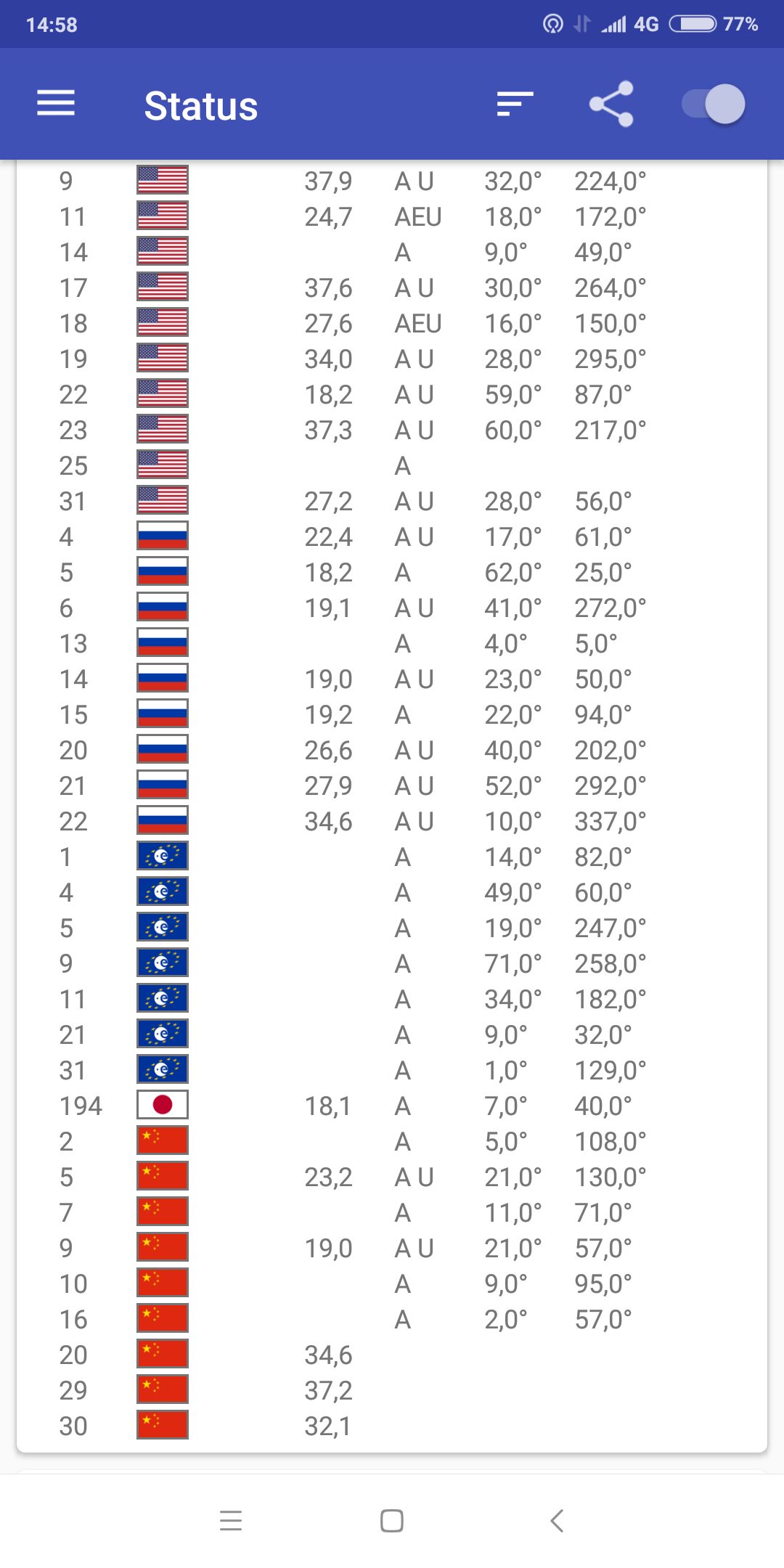Open the navigation drawer menu
This screenshot has width=784, height=1568.
tap(56, 104)
